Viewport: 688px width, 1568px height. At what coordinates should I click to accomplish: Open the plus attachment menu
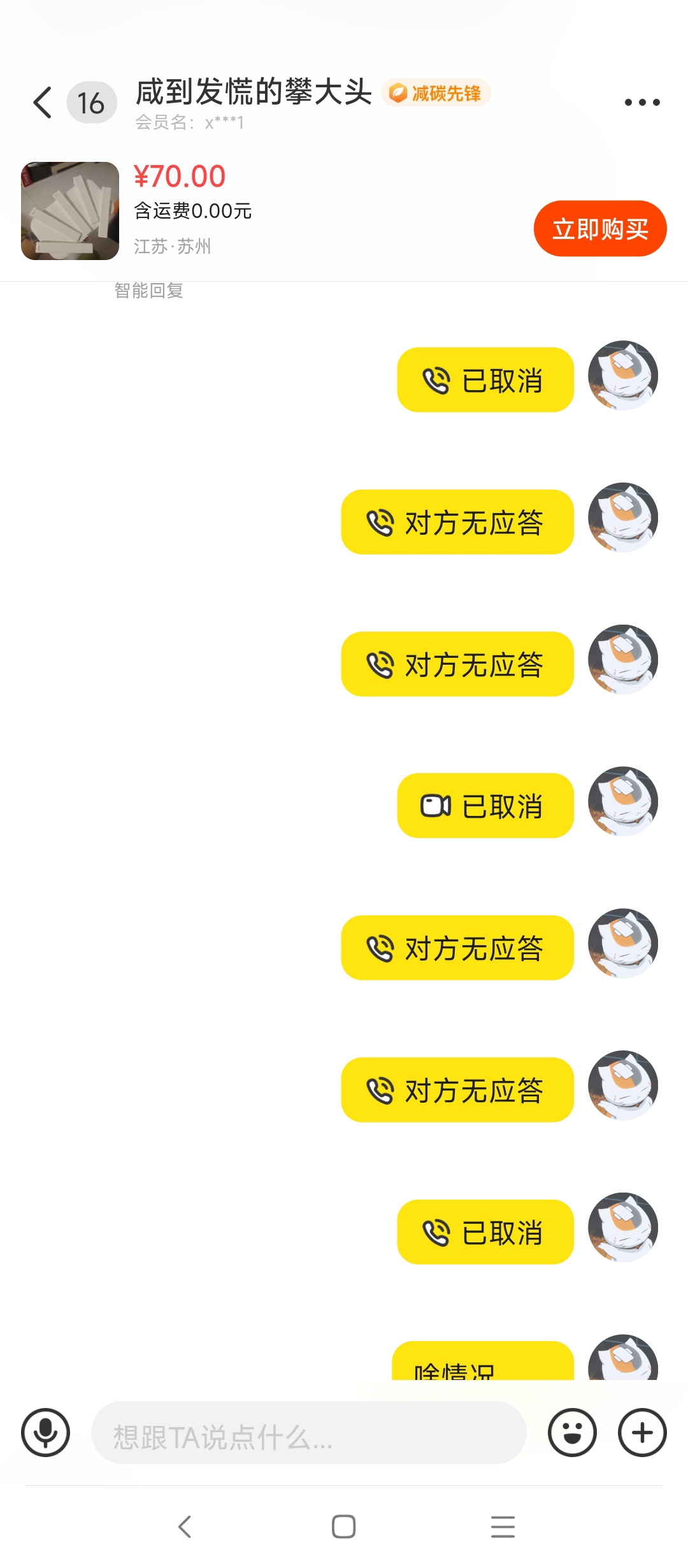[641, 1432]
